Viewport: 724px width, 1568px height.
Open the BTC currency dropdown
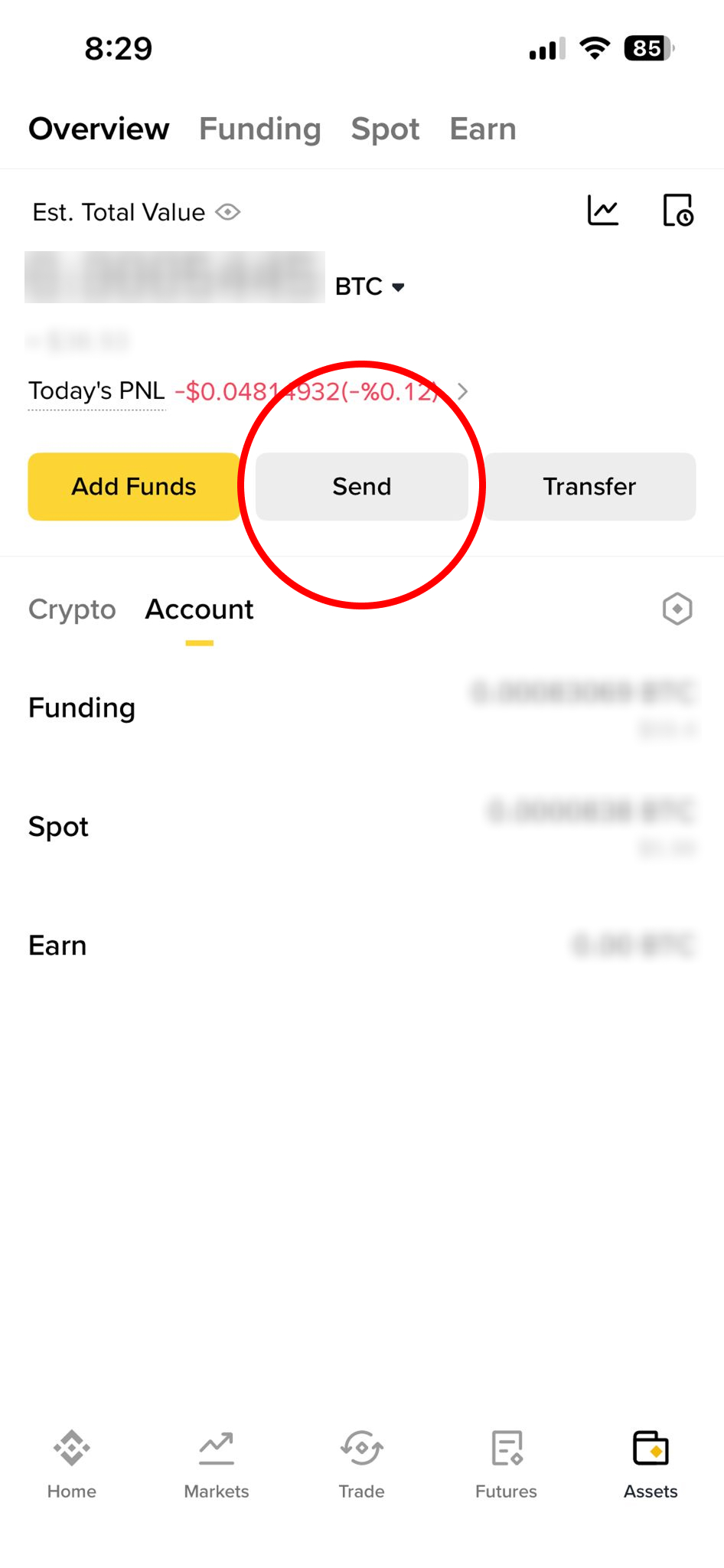(x=370, y=286)
